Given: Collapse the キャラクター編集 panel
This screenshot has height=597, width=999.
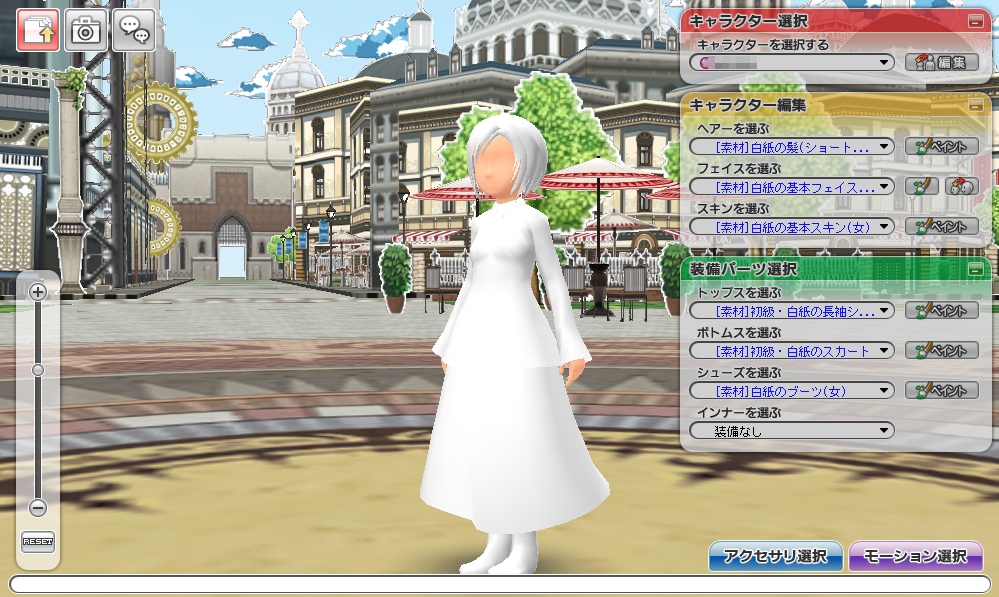Looking at the screenshot, I should click(975, 104).
